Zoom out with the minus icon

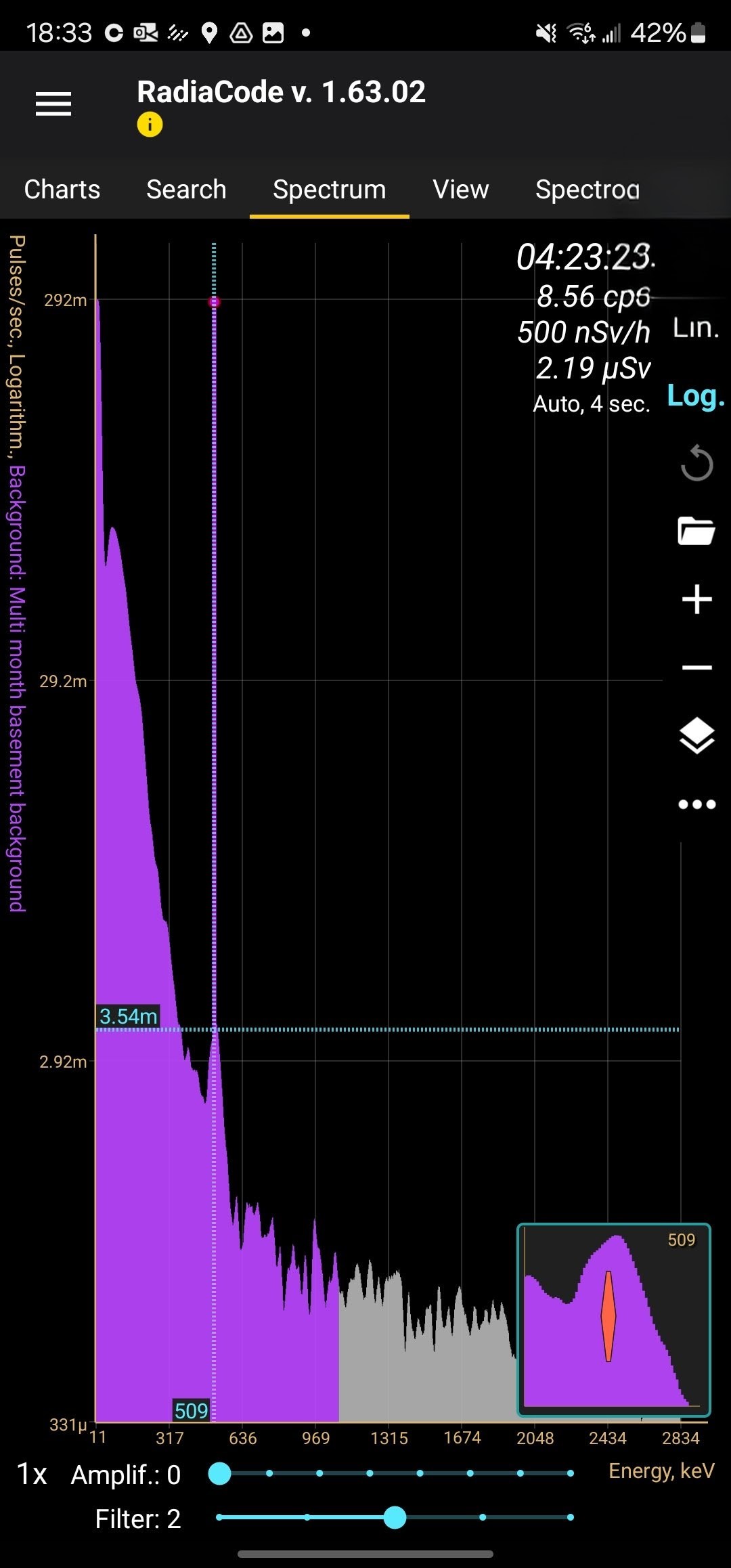(x=697, y=668)
